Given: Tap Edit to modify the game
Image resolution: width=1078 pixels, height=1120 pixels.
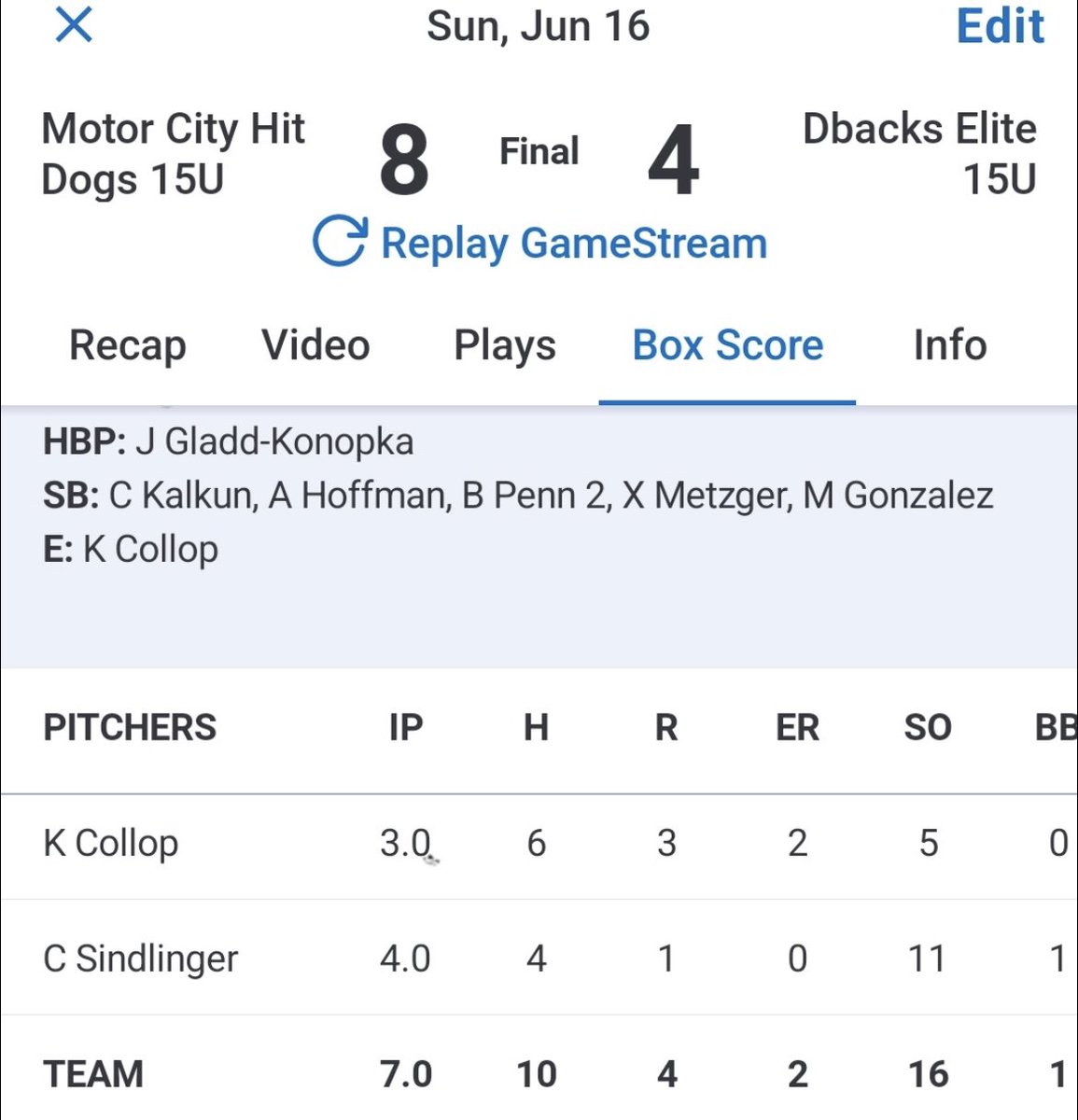Looking at the screenshot, I should pos(1000,26).
